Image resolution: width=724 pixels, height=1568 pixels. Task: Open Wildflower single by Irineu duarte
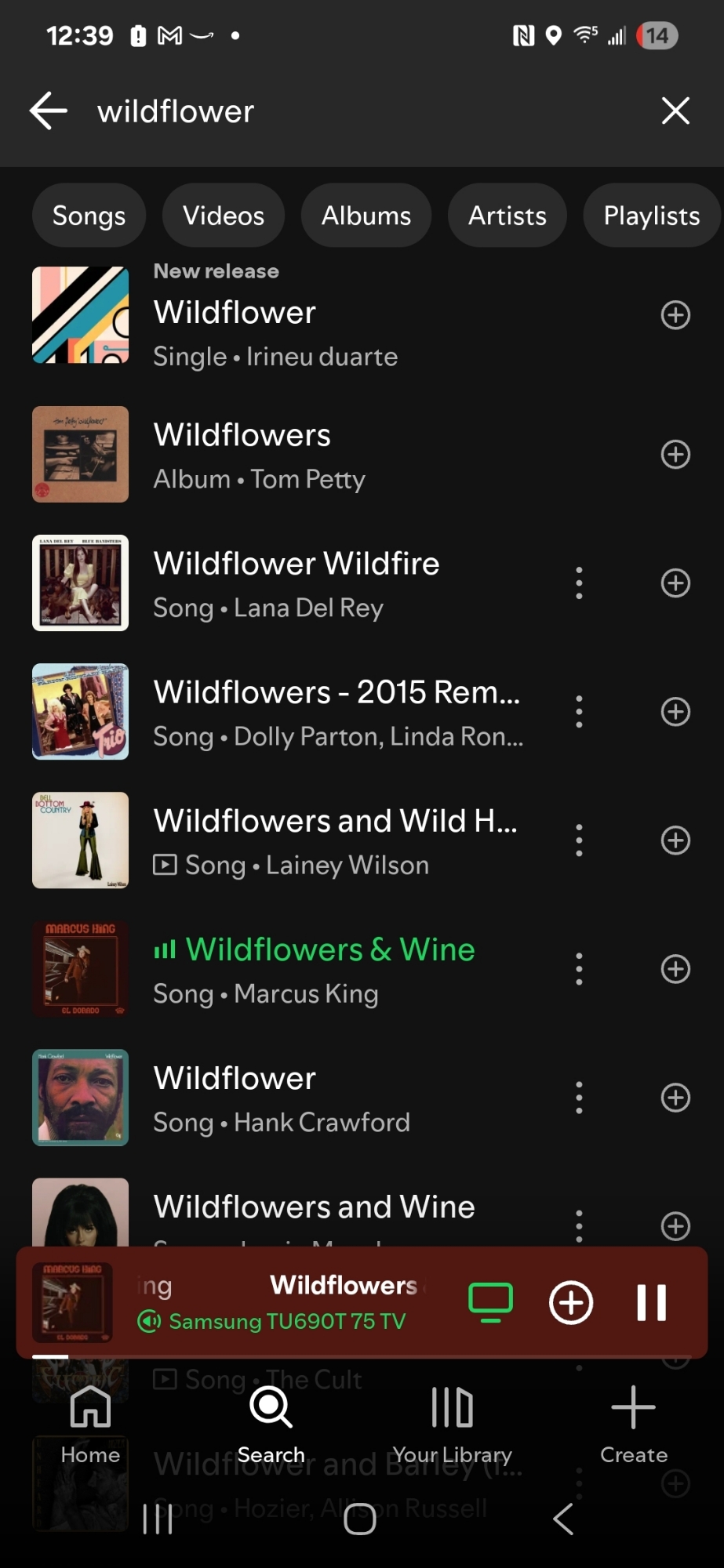[x=314, y=315]
